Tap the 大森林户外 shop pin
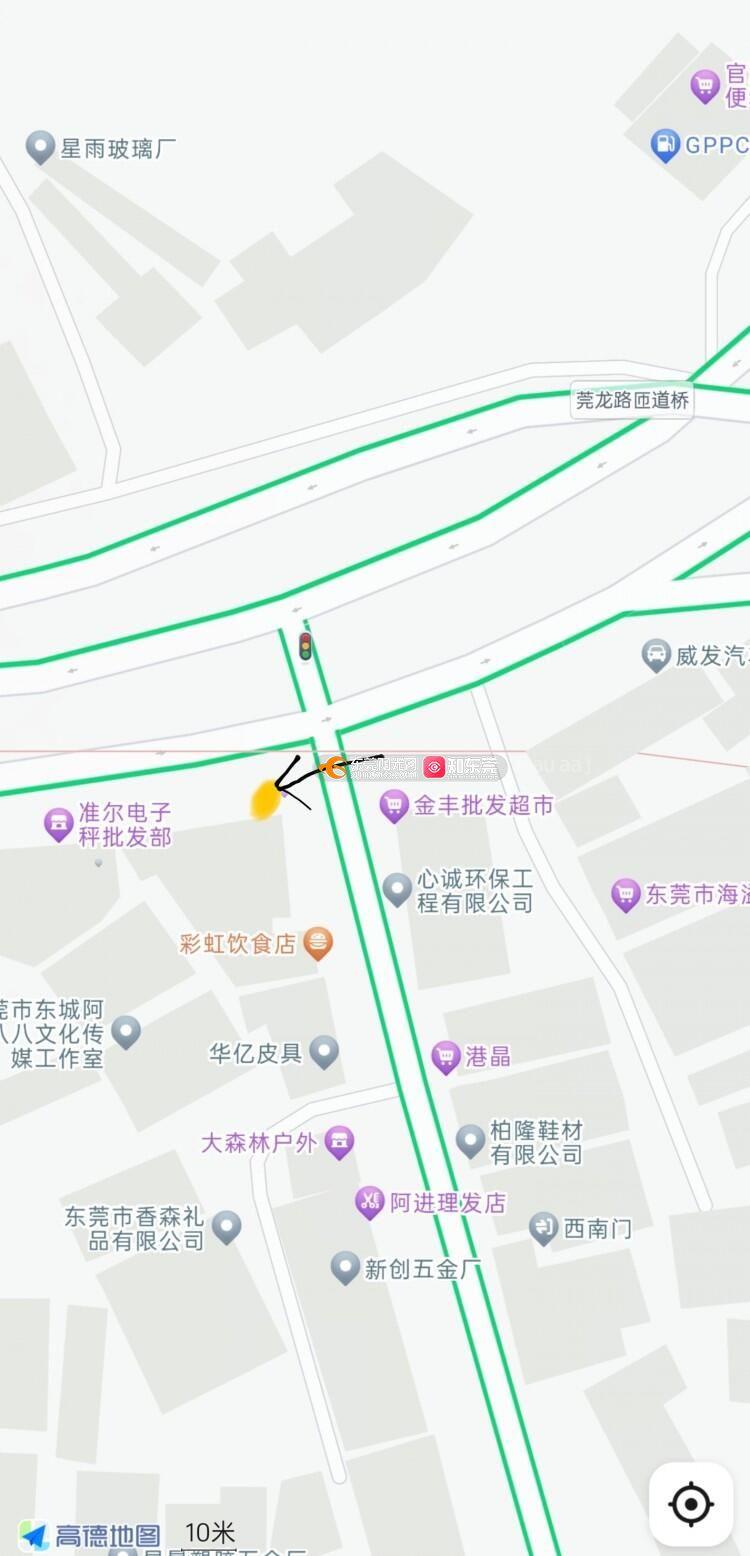The height and width of the screenshot is (1556, 750). 340,1142
